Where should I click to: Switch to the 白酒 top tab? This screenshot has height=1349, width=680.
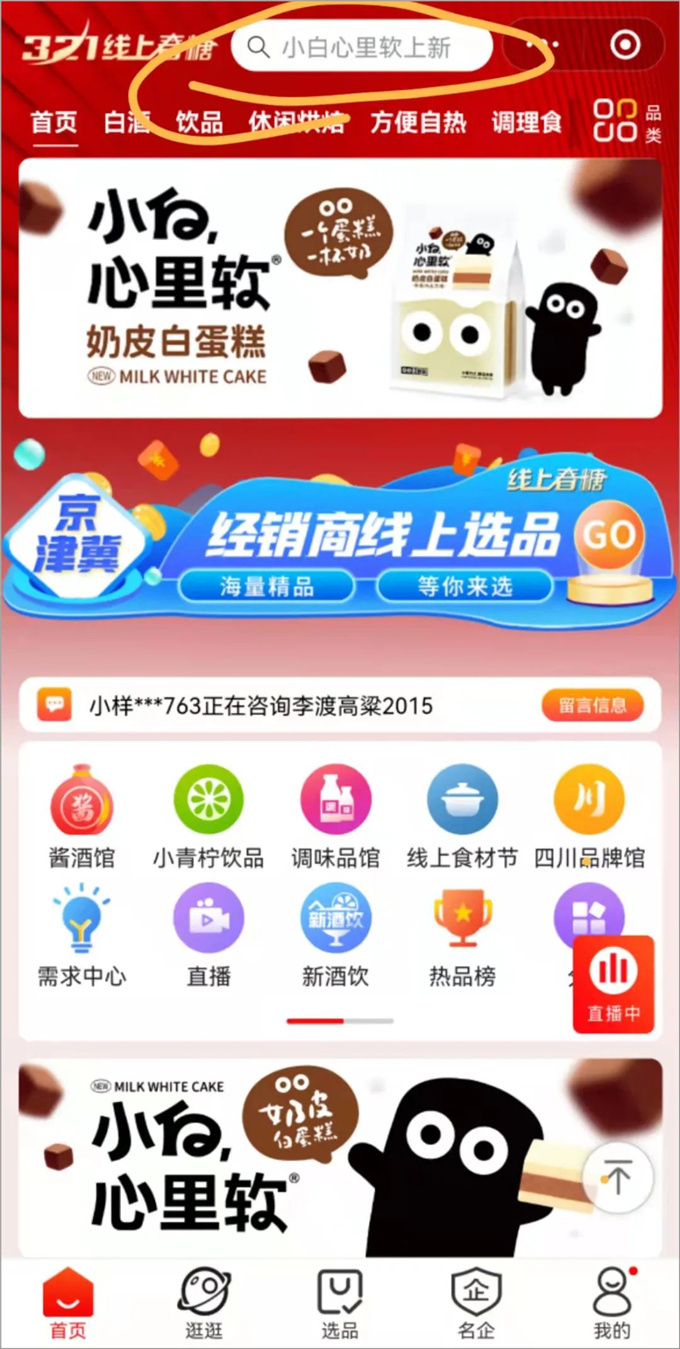[x=127, y=123]
